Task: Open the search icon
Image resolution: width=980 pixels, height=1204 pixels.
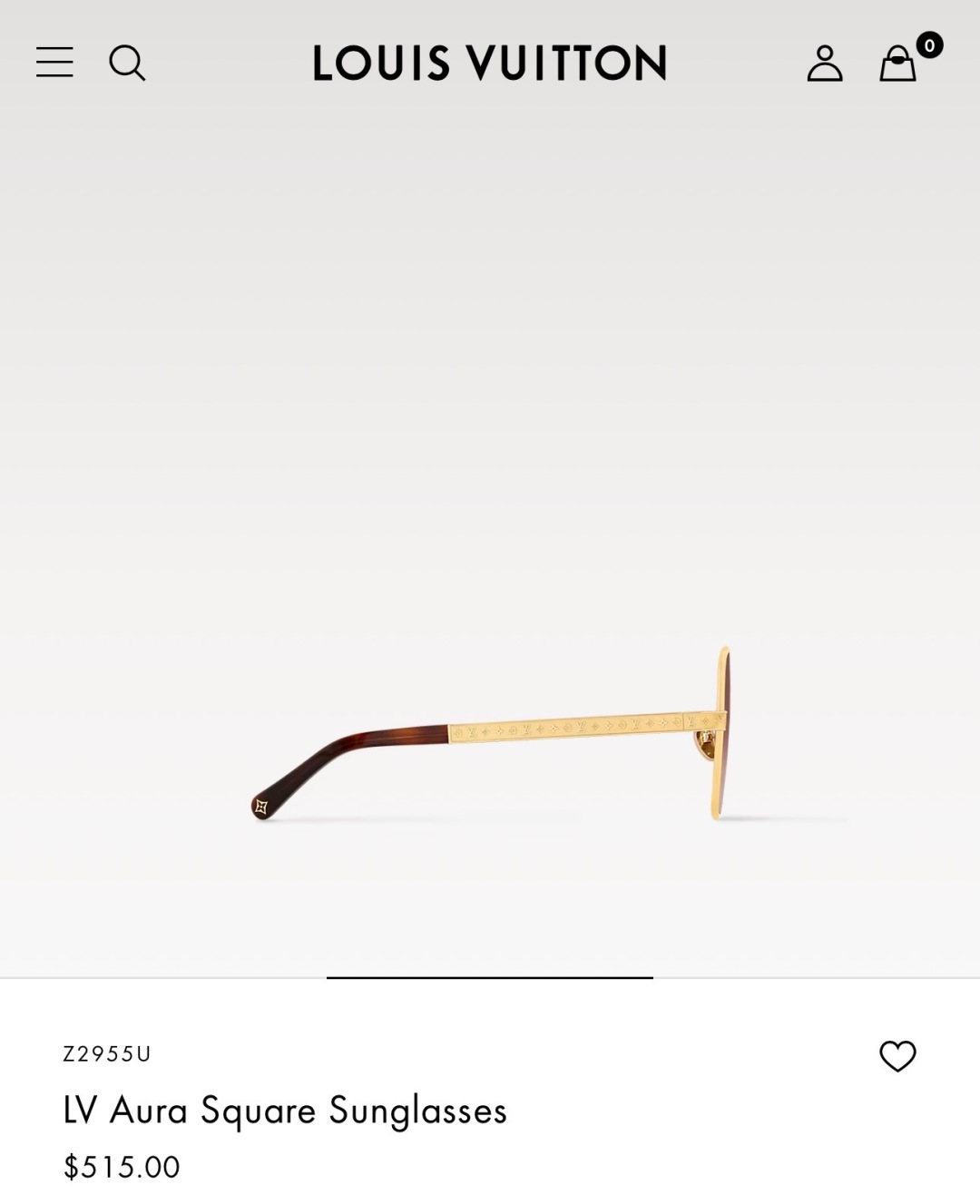Action: (127, 64)
